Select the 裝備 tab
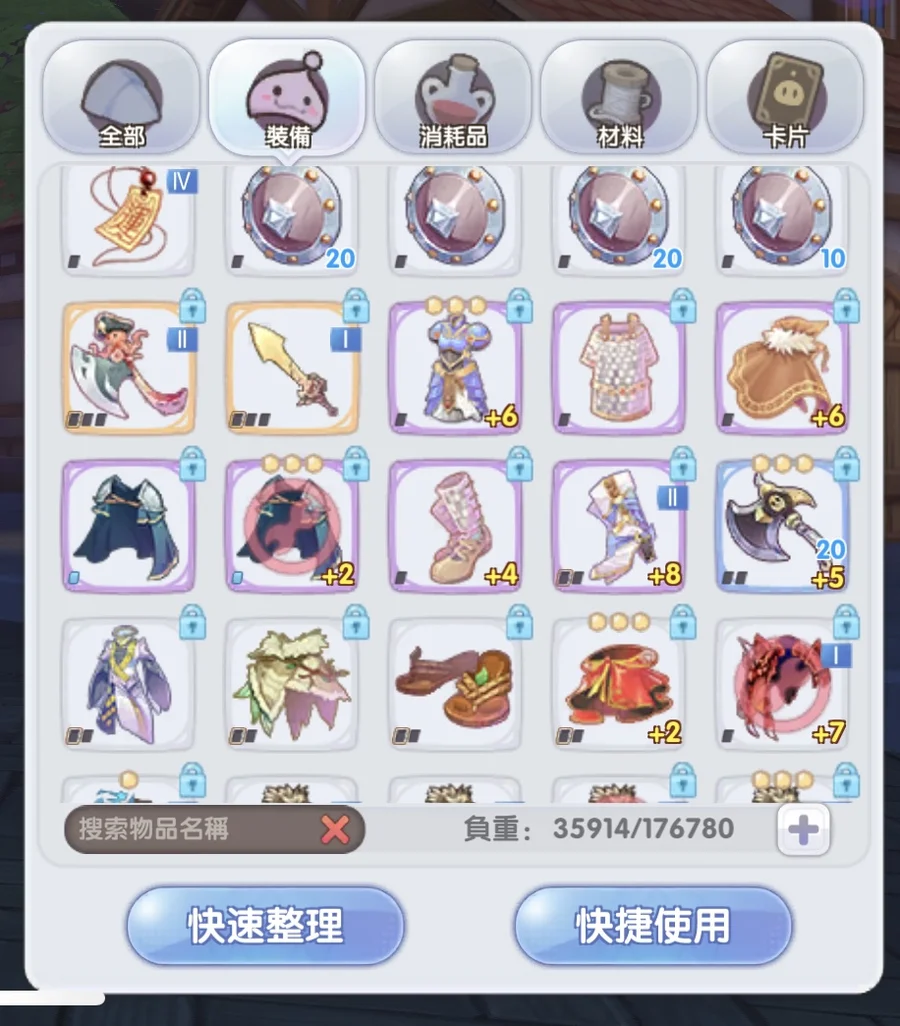The width and height of the screenshot is (900, 1026). [287, 99]
